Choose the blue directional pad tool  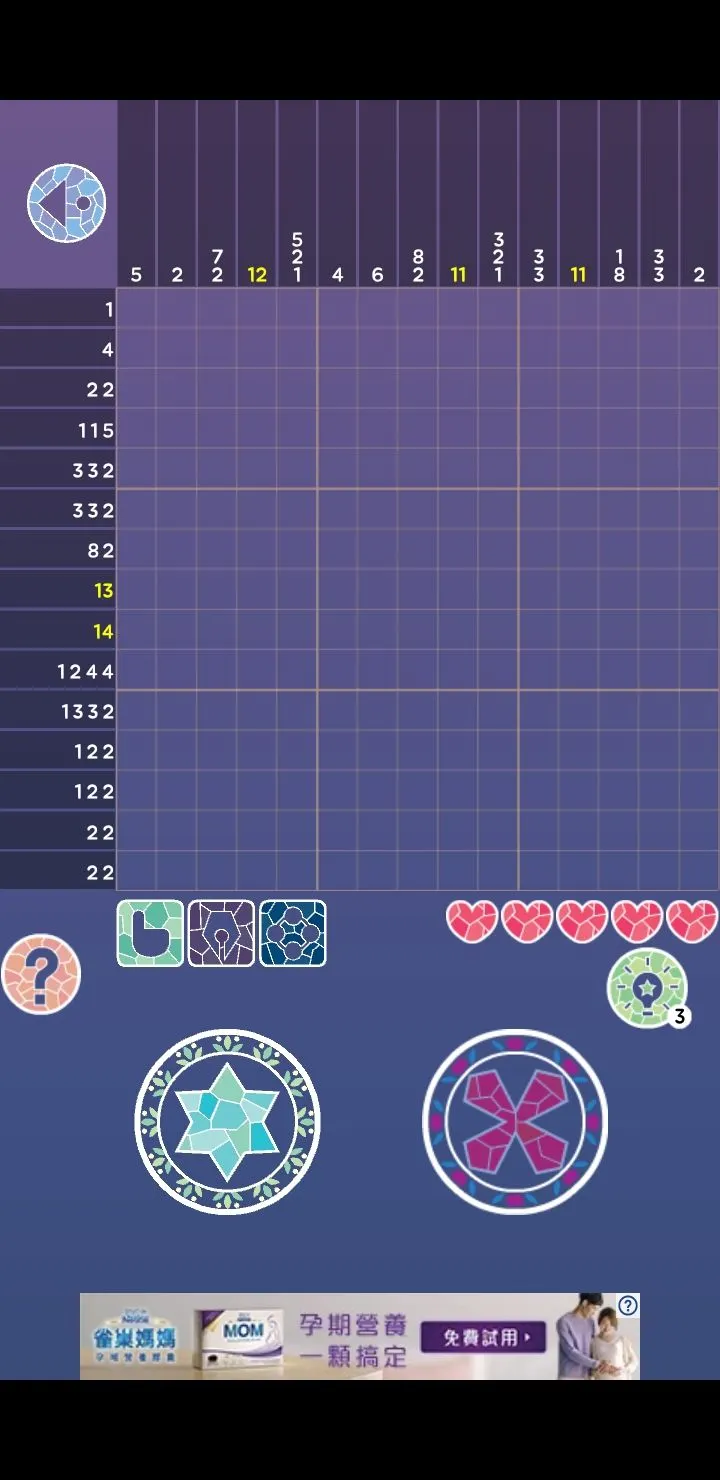pos(293,933)
